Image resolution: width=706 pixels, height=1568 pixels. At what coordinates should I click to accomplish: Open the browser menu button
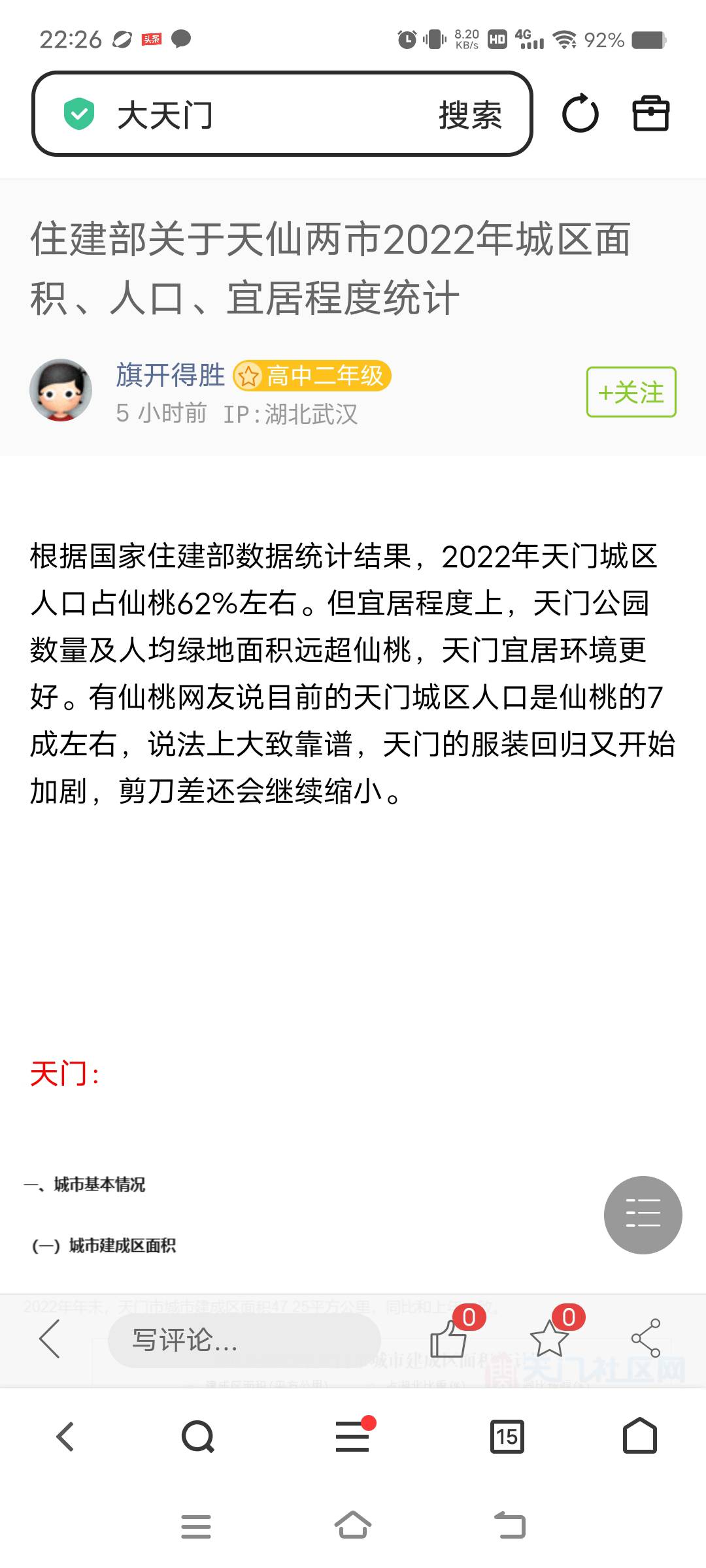(x=352, y=1437)
